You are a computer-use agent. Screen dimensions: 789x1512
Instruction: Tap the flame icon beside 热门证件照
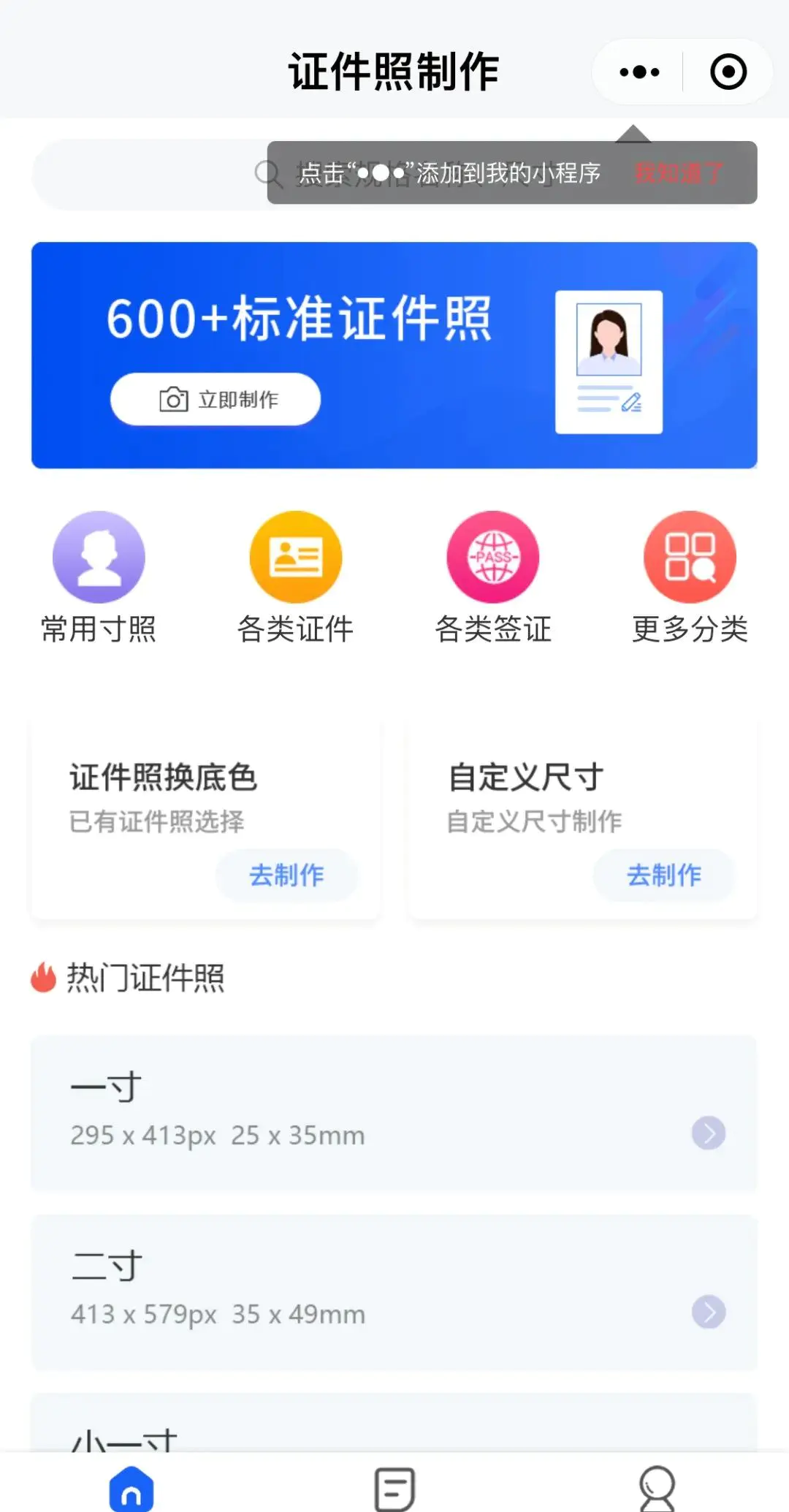(x=42, y=978)
